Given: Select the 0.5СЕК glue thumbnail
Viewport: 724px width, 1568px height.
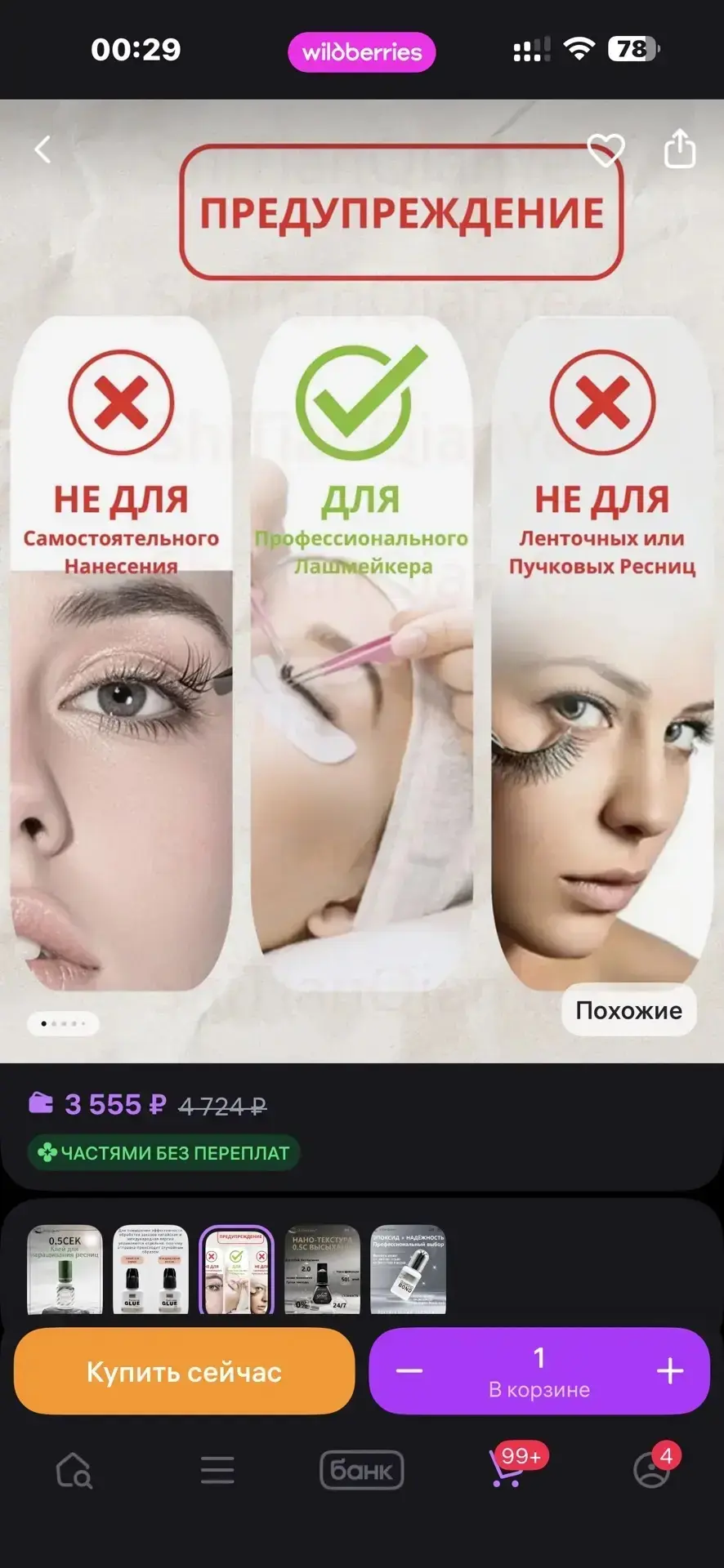Looking at the screenshot, I should [x=65, y=1269].
